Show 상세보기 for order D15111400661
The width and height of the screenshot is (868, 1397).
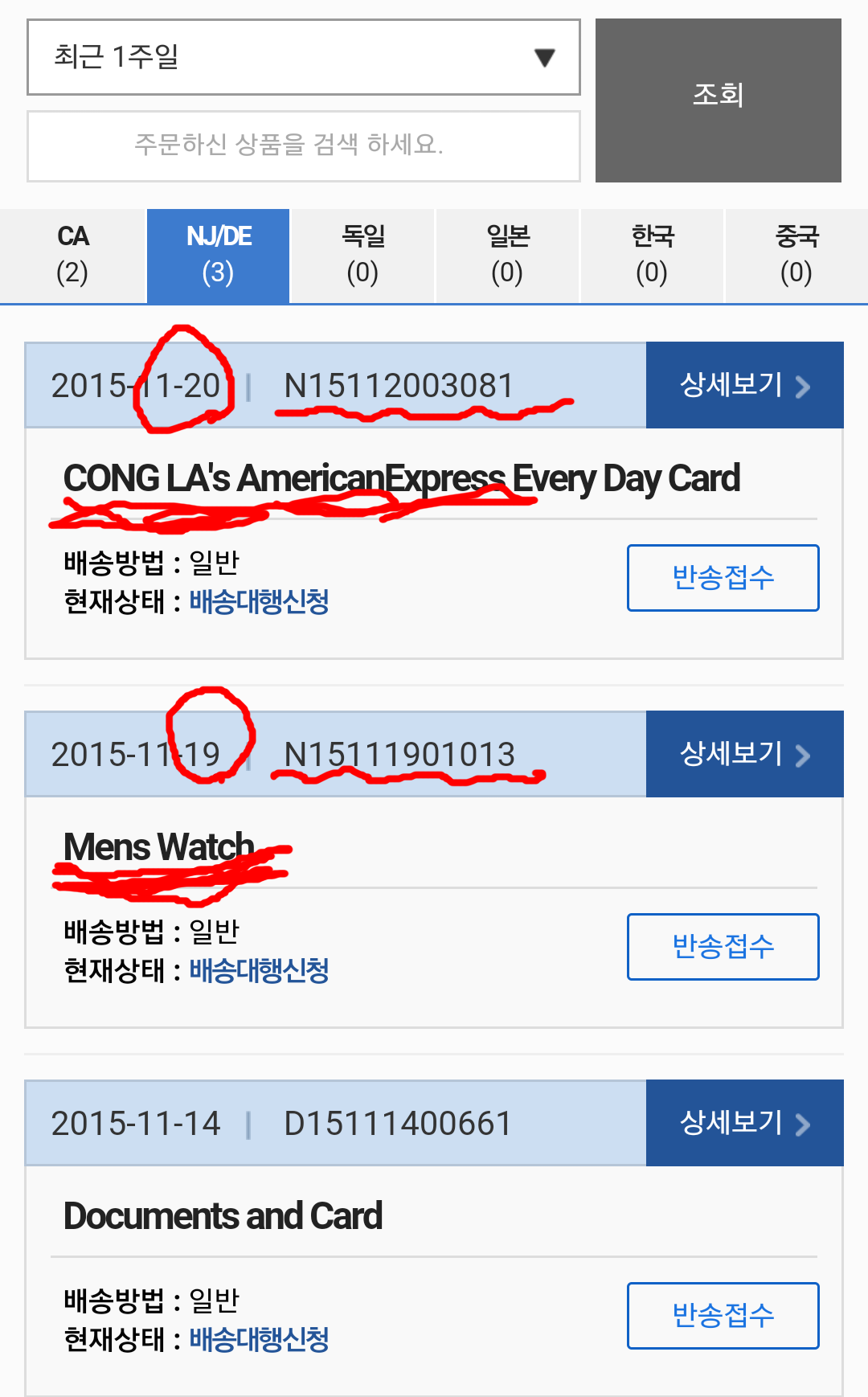tap(744, 1123)
